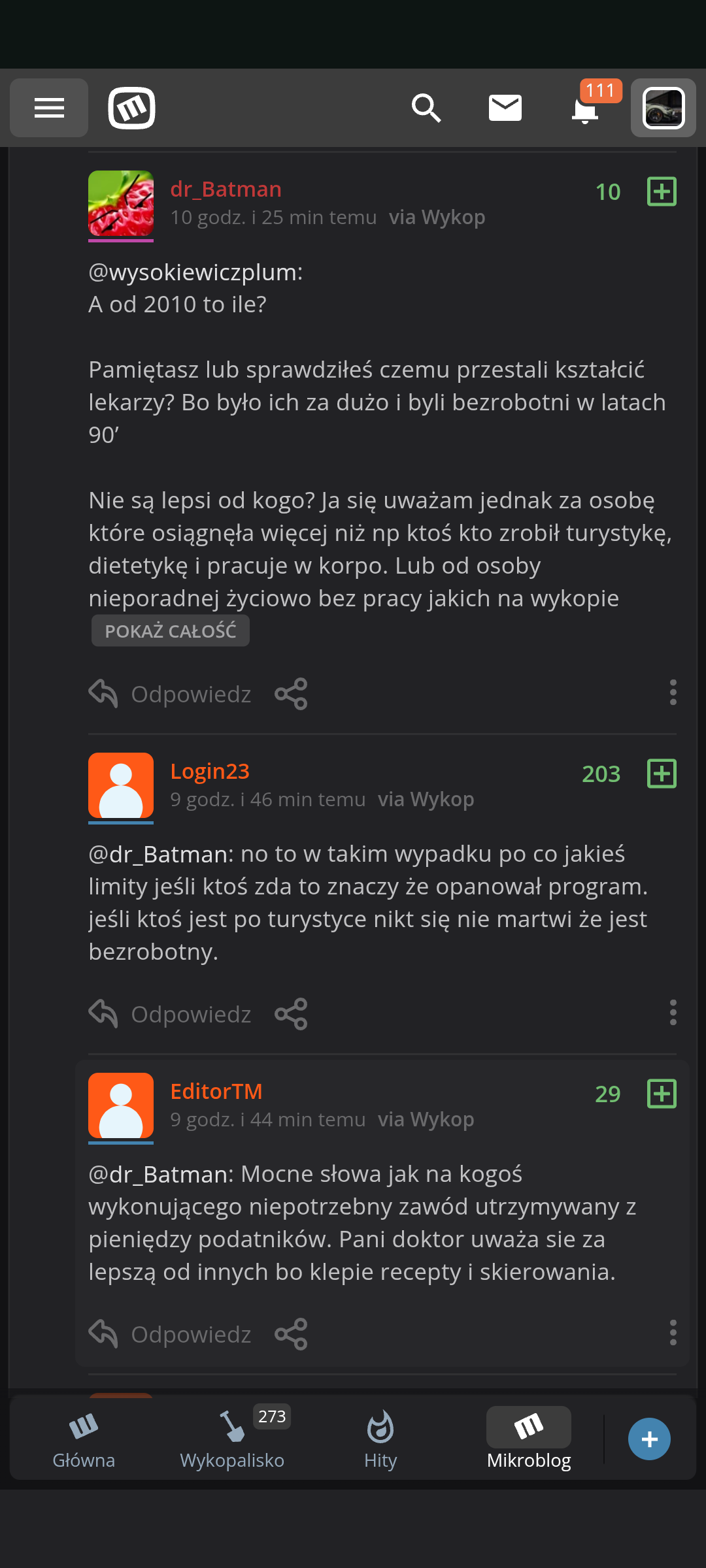The height and width of the screenshot is (1568, 706).
Task: Reply to dr_Batman's comment
Action: click(x=170, y=694)
